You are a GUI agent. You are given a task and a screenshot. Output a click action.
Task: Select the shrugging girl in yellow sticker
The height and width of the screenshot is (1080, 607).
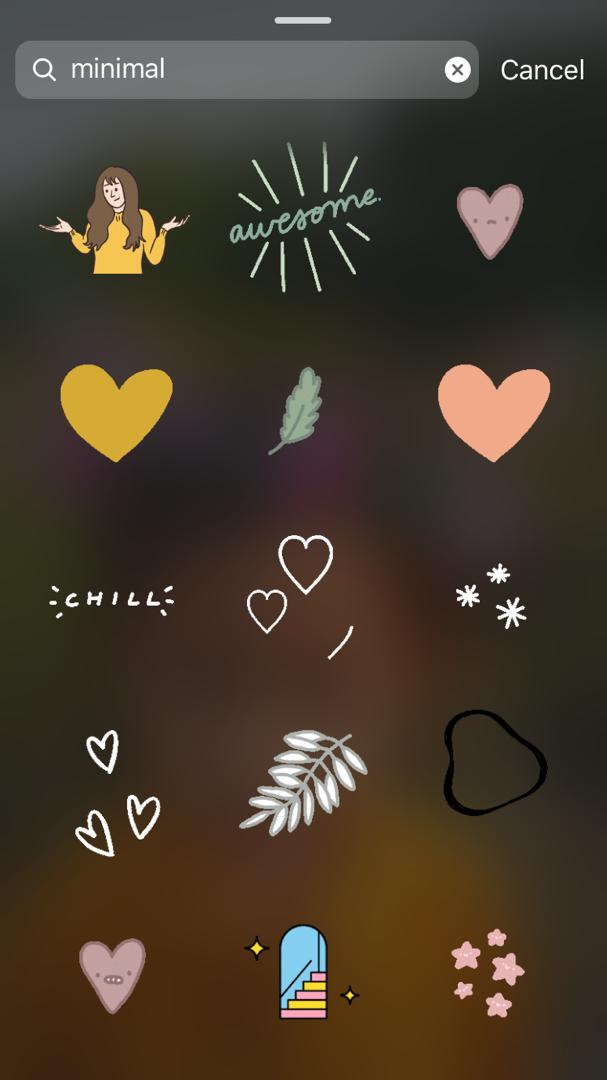[116, 220]
